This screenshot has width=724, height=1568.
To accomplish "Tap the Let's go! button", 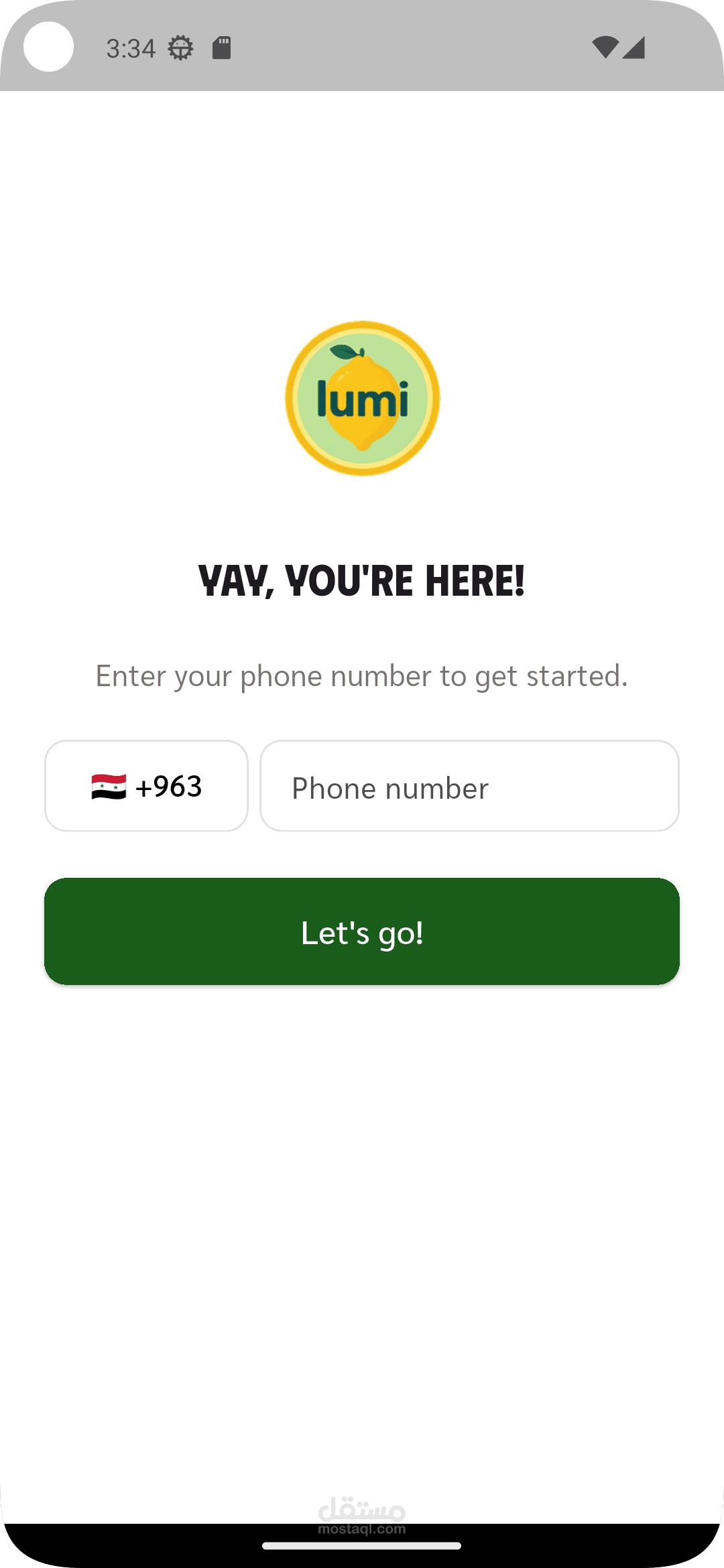I will click(362, 931).
